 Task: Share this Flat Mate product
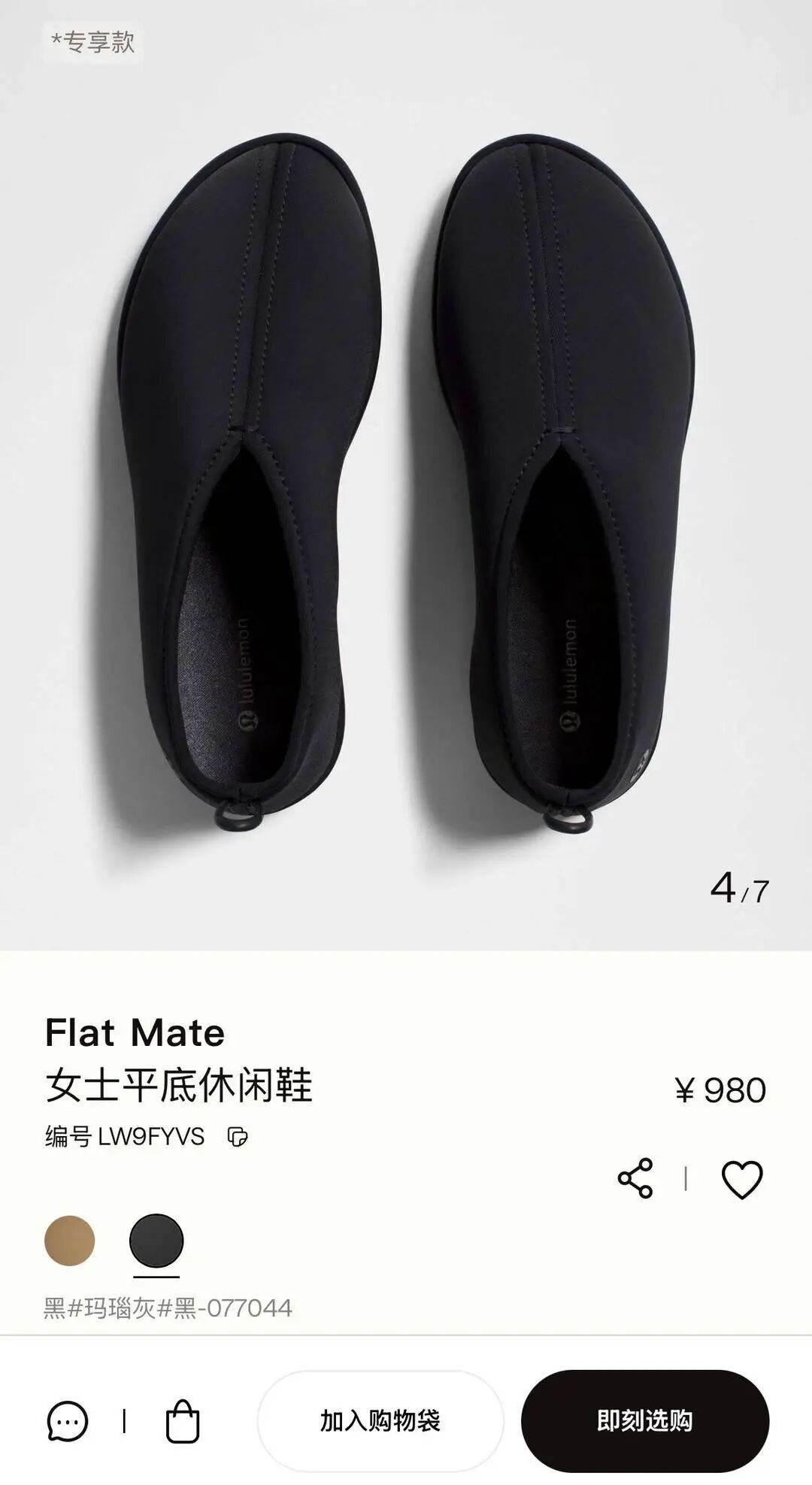635,1178
